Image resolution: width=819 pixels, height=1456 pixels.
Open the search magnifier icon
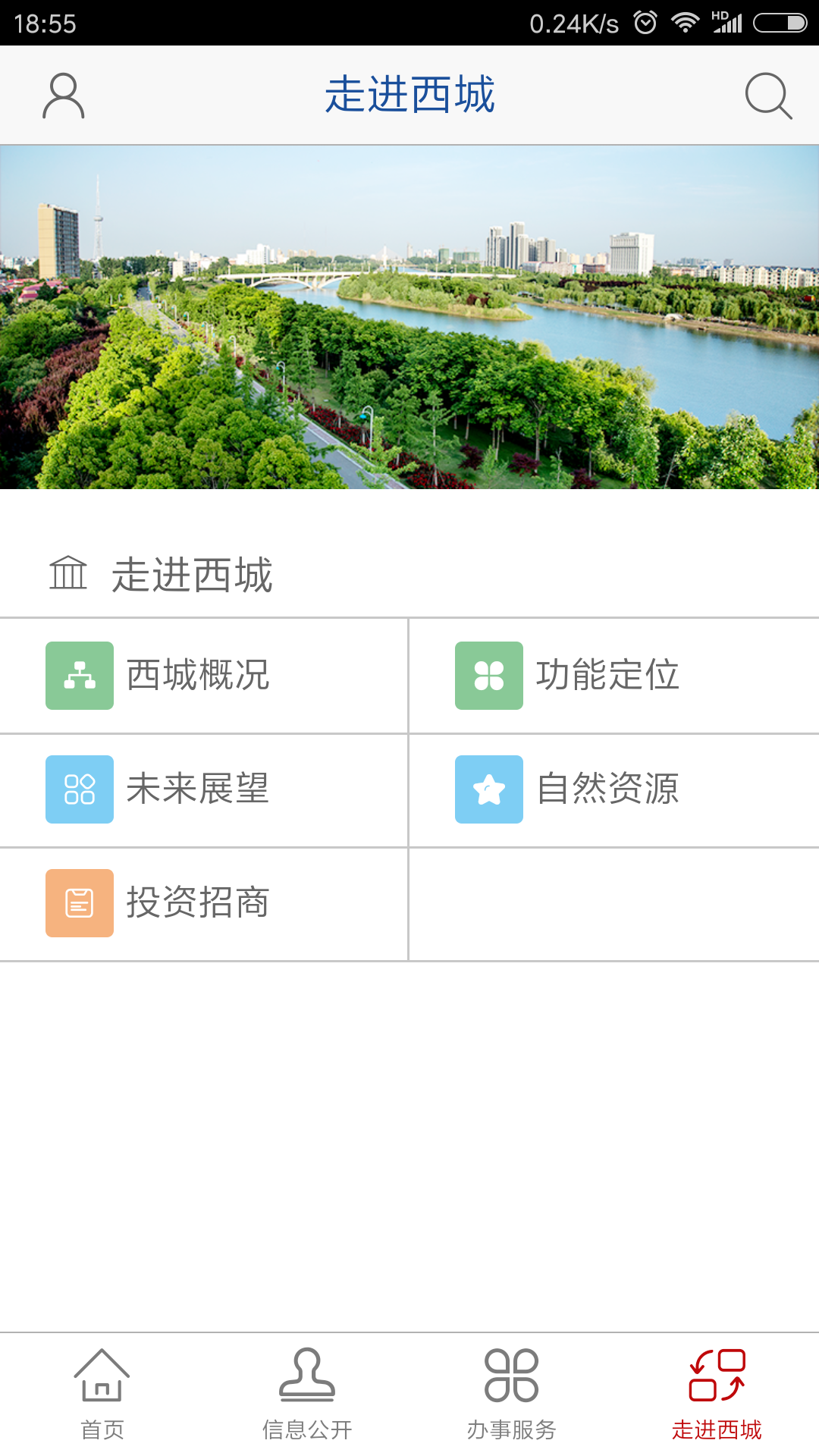pos(768,96)
